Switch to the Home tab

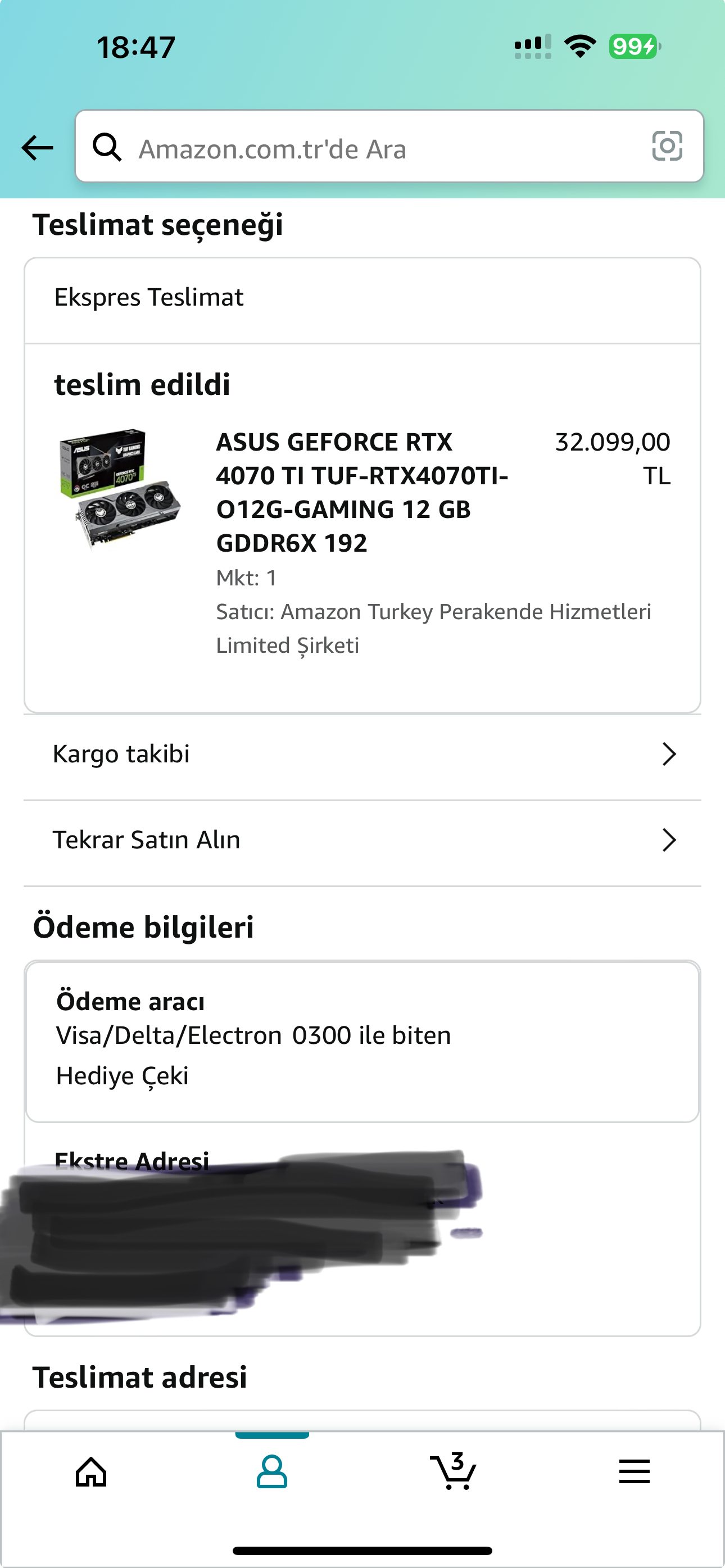click(x=91, y=1472)
